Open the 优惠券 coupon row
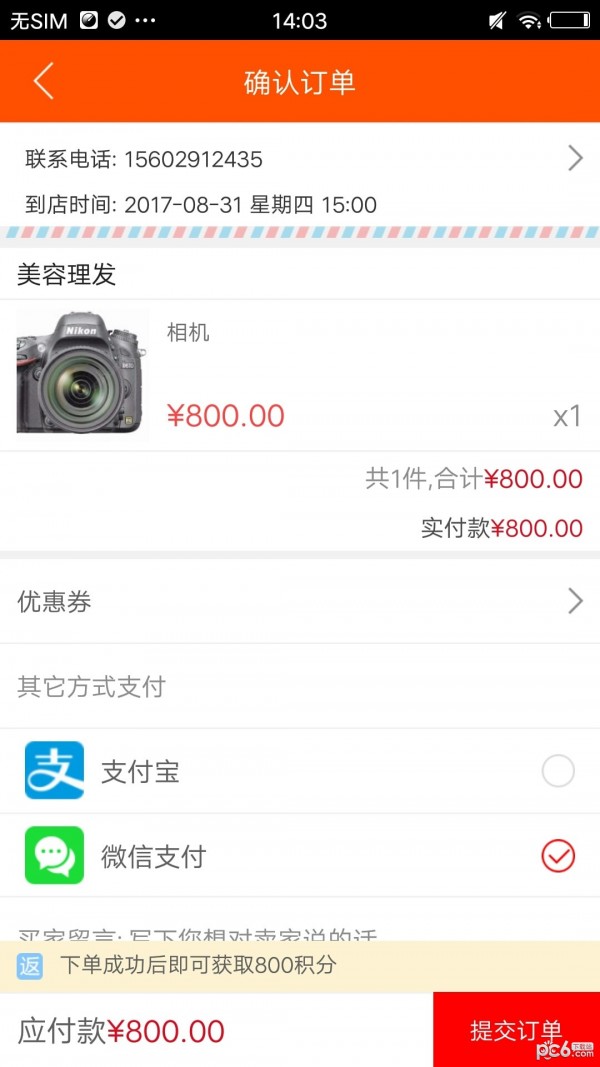 click(x=299, y=601)
